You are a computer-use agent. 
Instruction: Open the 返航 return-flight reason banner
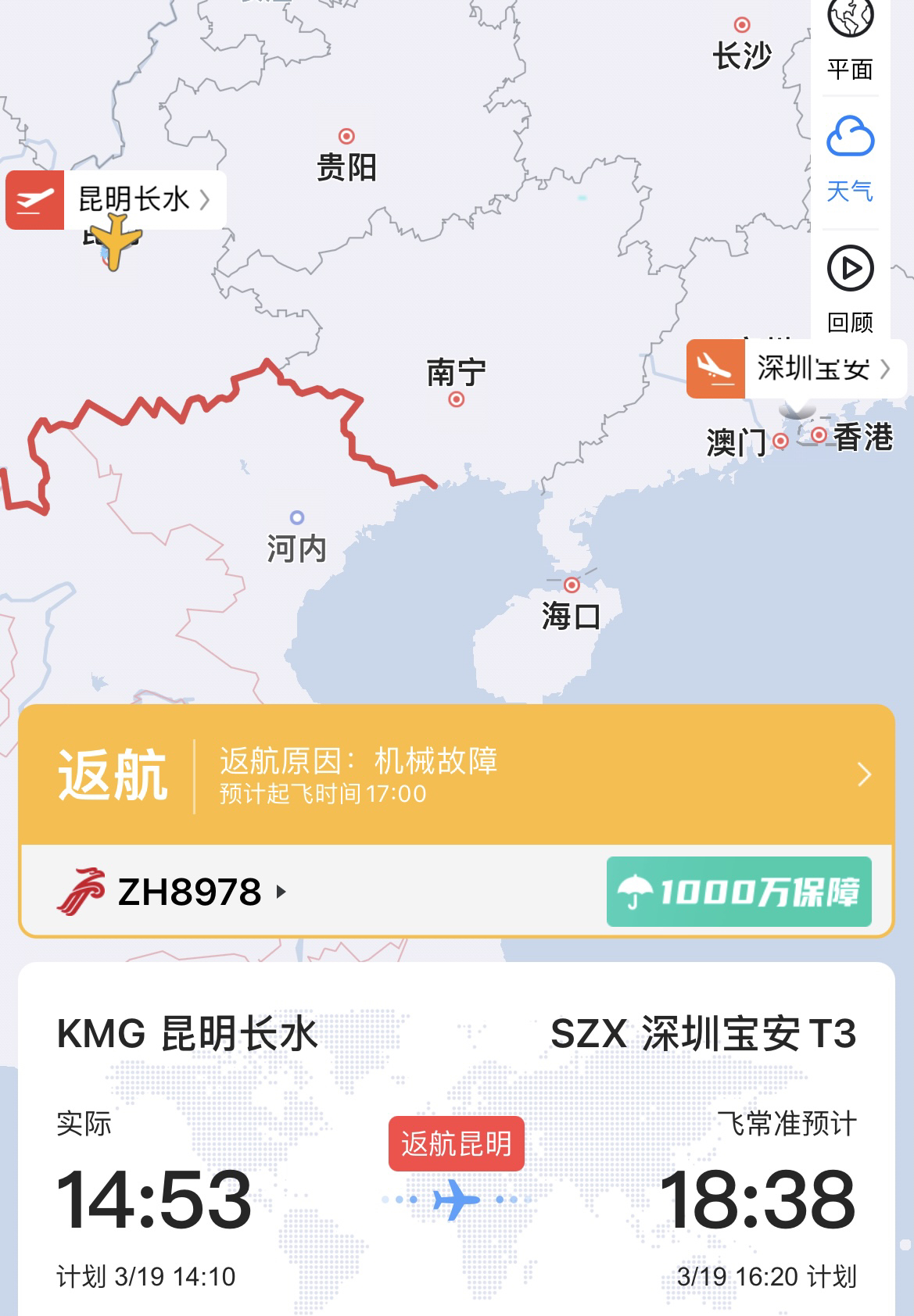[456, 774]
